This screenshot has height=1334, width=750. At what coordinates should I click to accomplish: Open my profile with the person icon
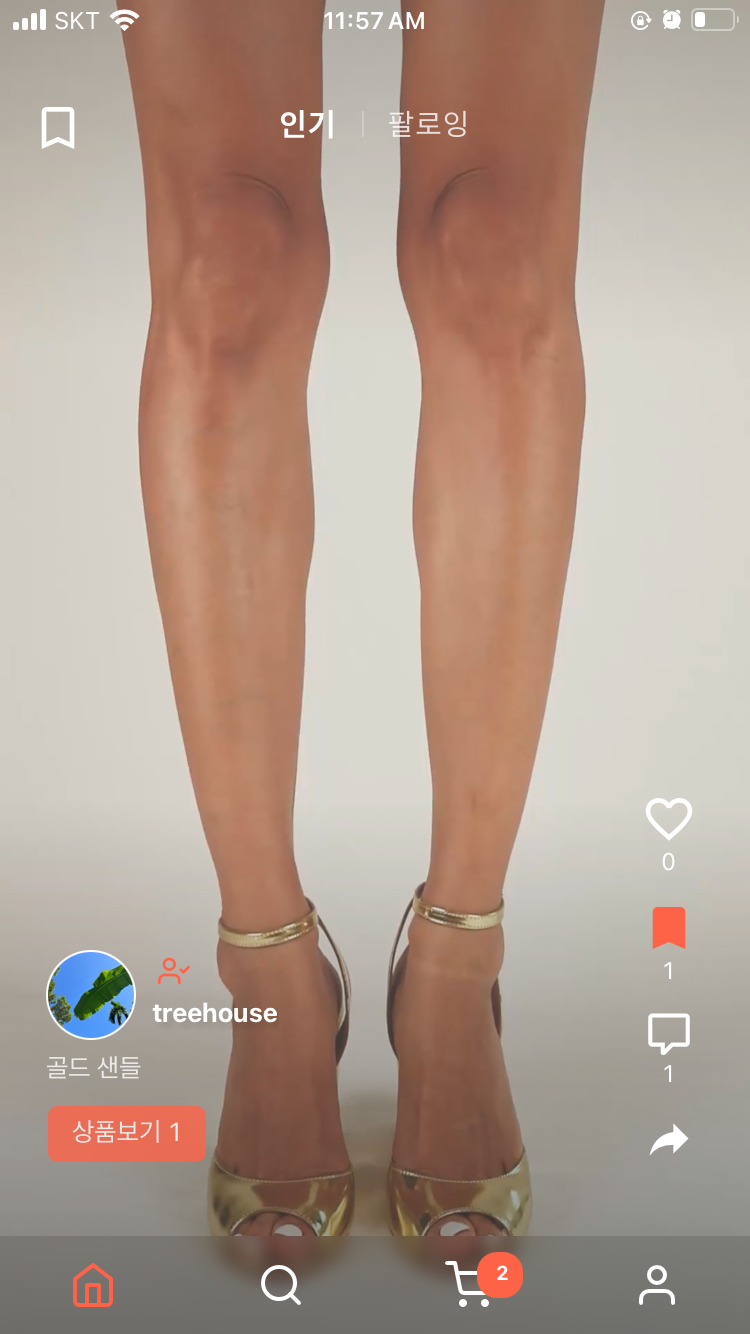[x=656, y=1286]
